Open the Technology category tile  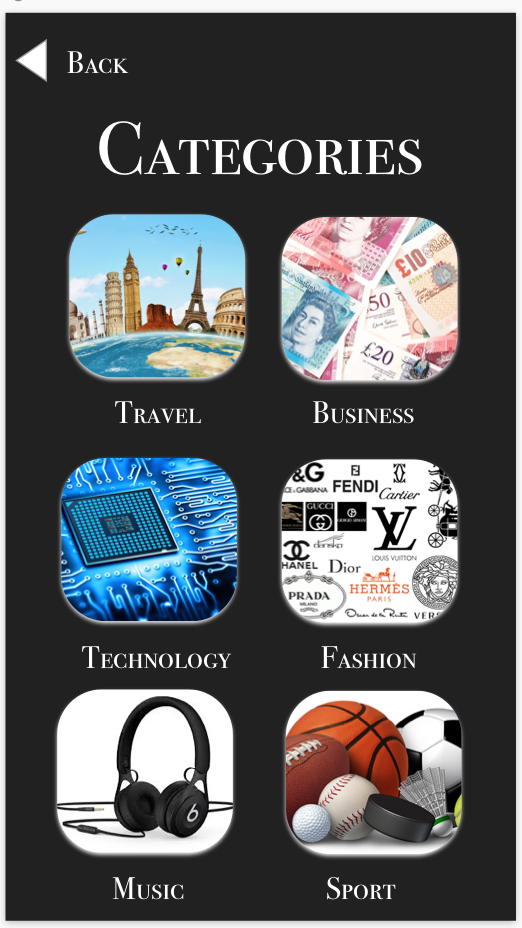click(149, 539)
